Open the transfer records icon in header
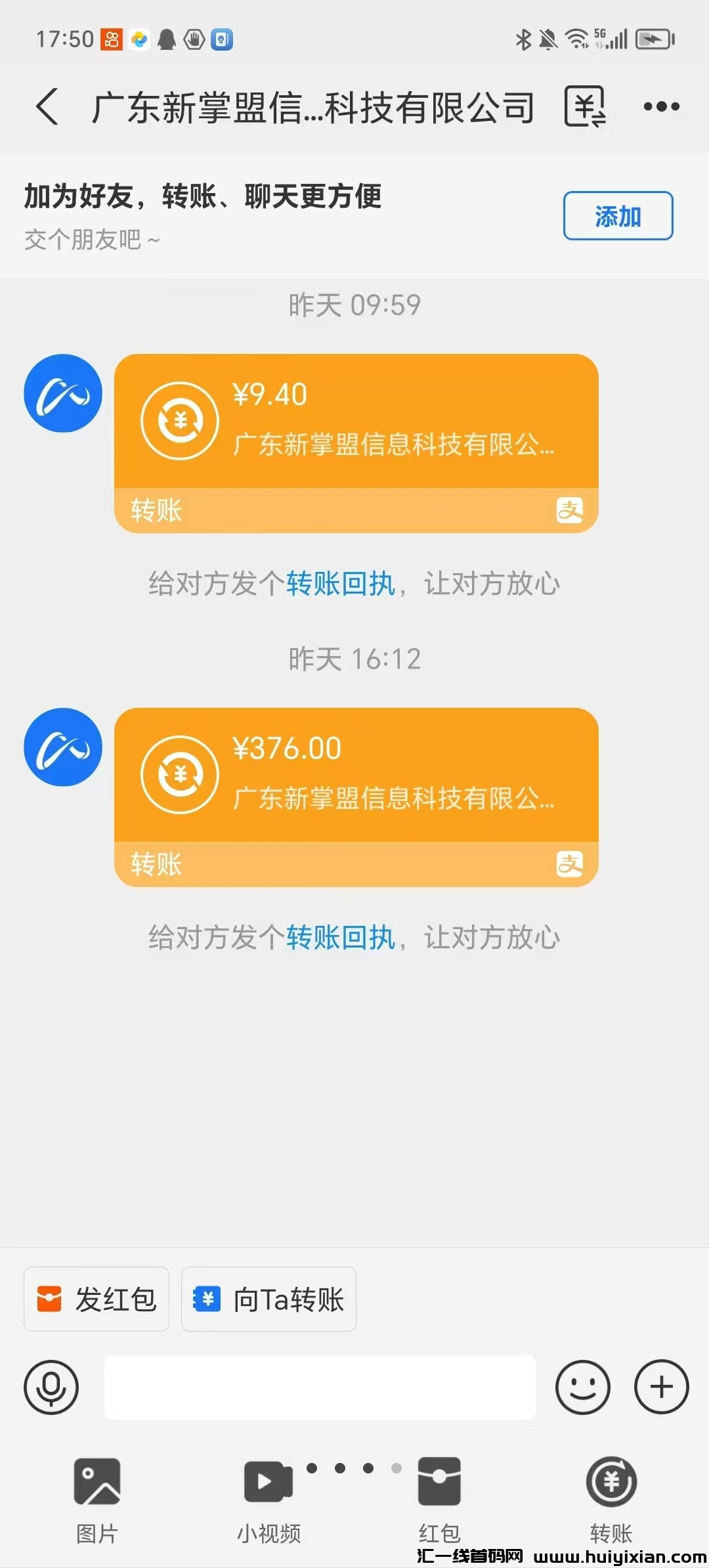The height and width of the screenshot is (1568, 709). click(584, 106)
